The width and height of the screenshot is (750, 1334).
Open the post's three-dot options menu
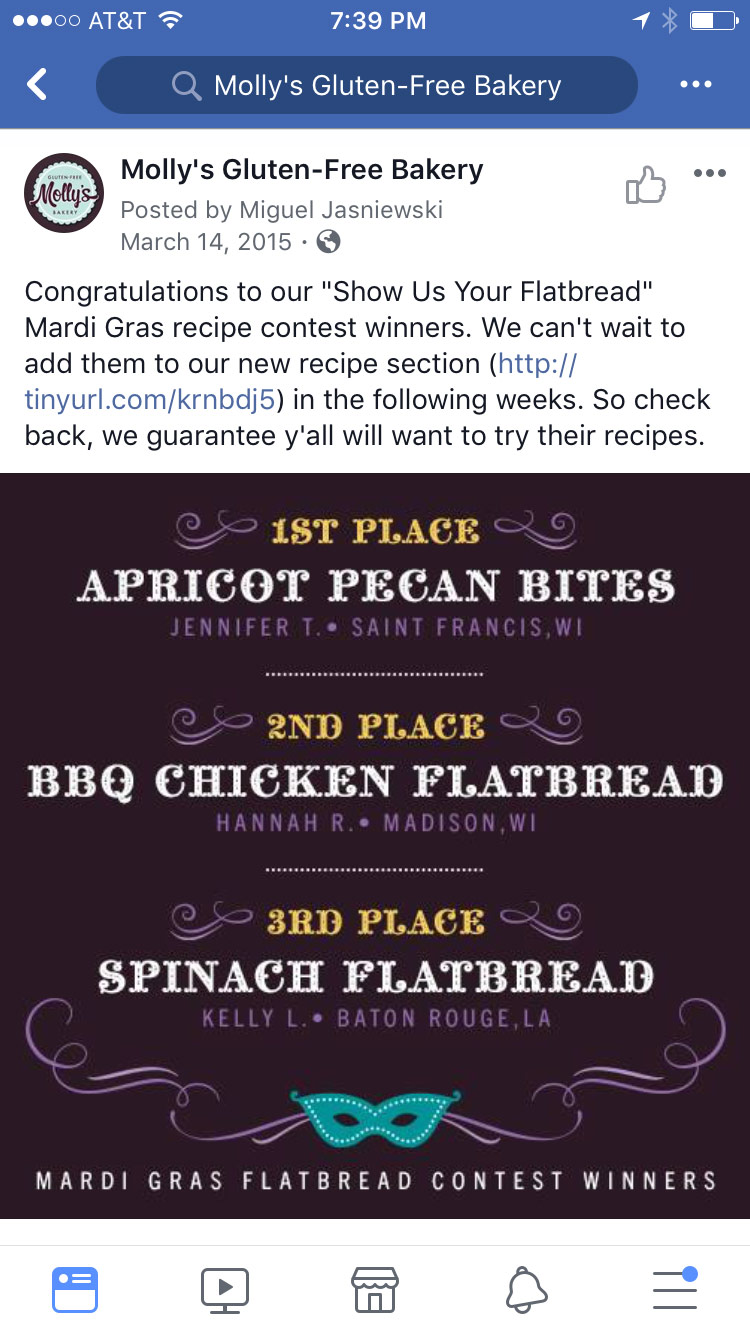pyautogui.click(x=709, y=174)
